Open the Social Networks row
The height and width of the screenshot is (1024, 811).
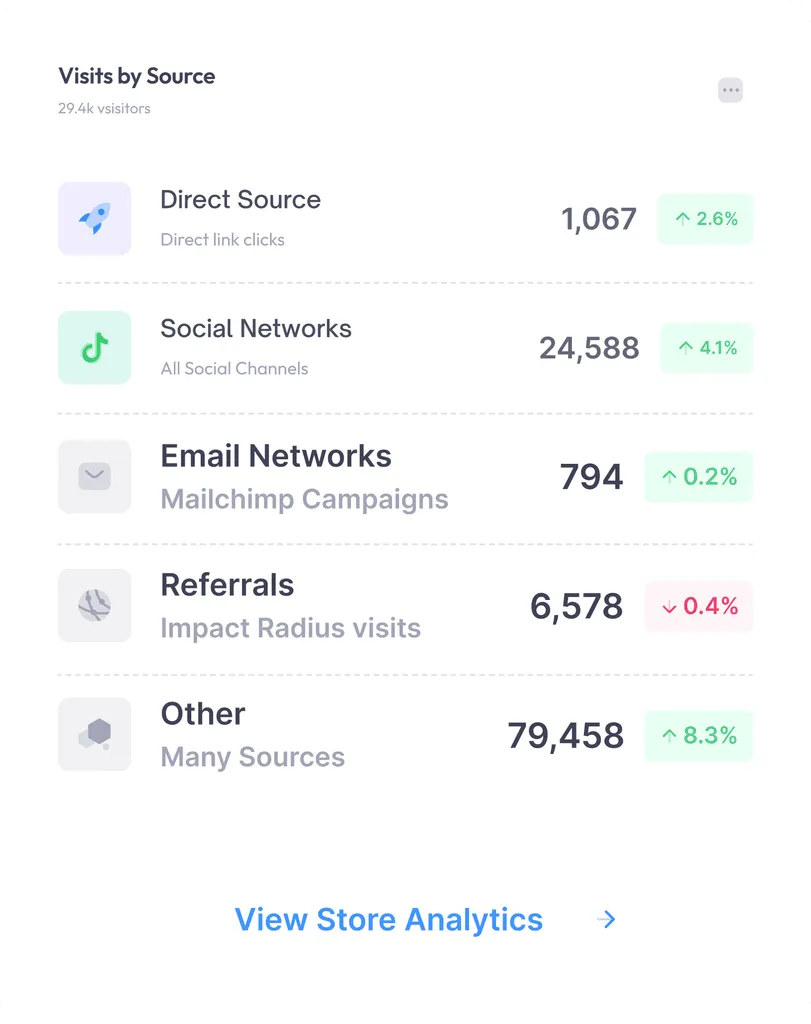pyautogui.click(x=256, y=329)
